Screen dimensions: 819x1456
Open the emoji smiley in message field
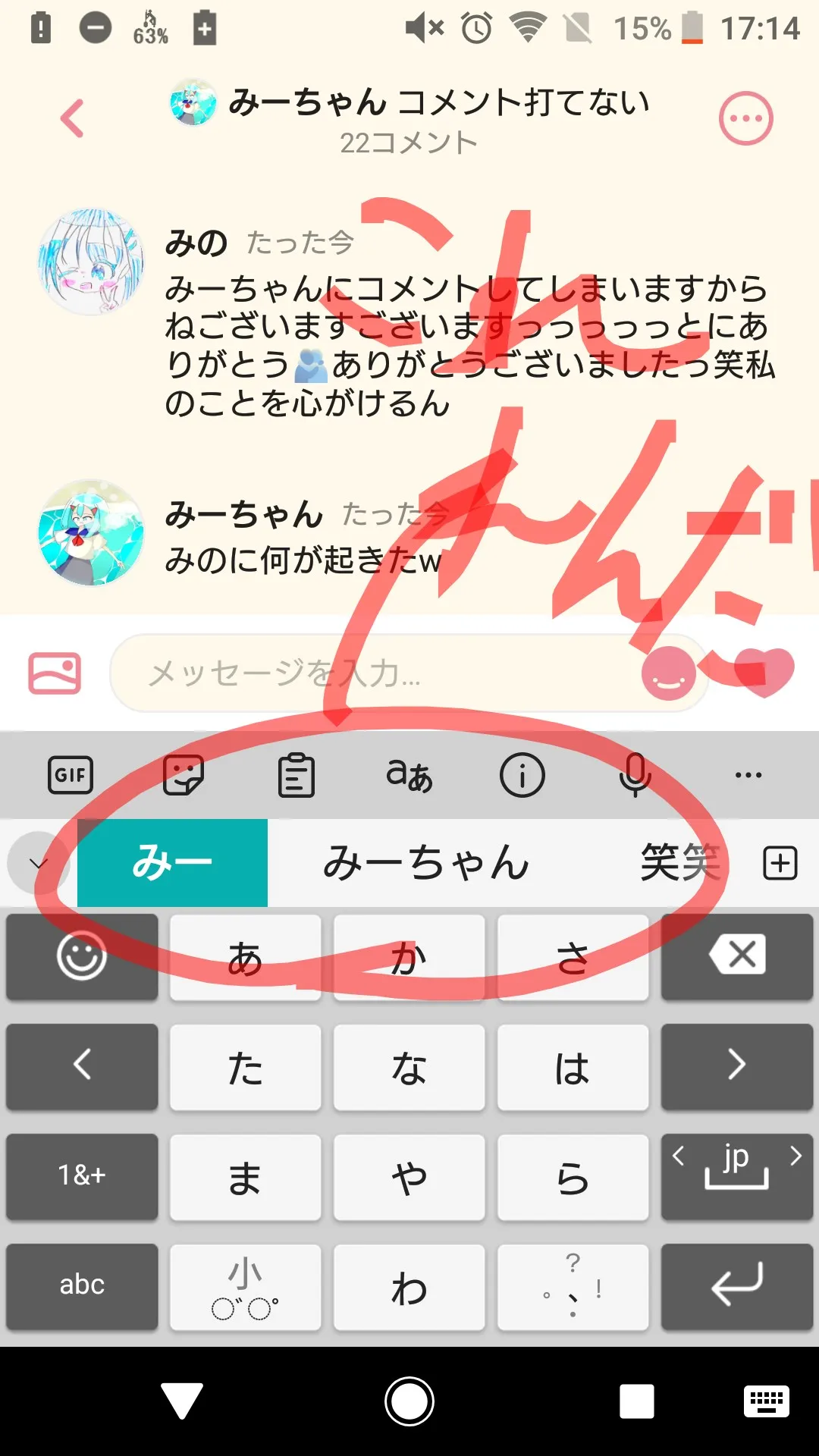(x=668, y=673)
